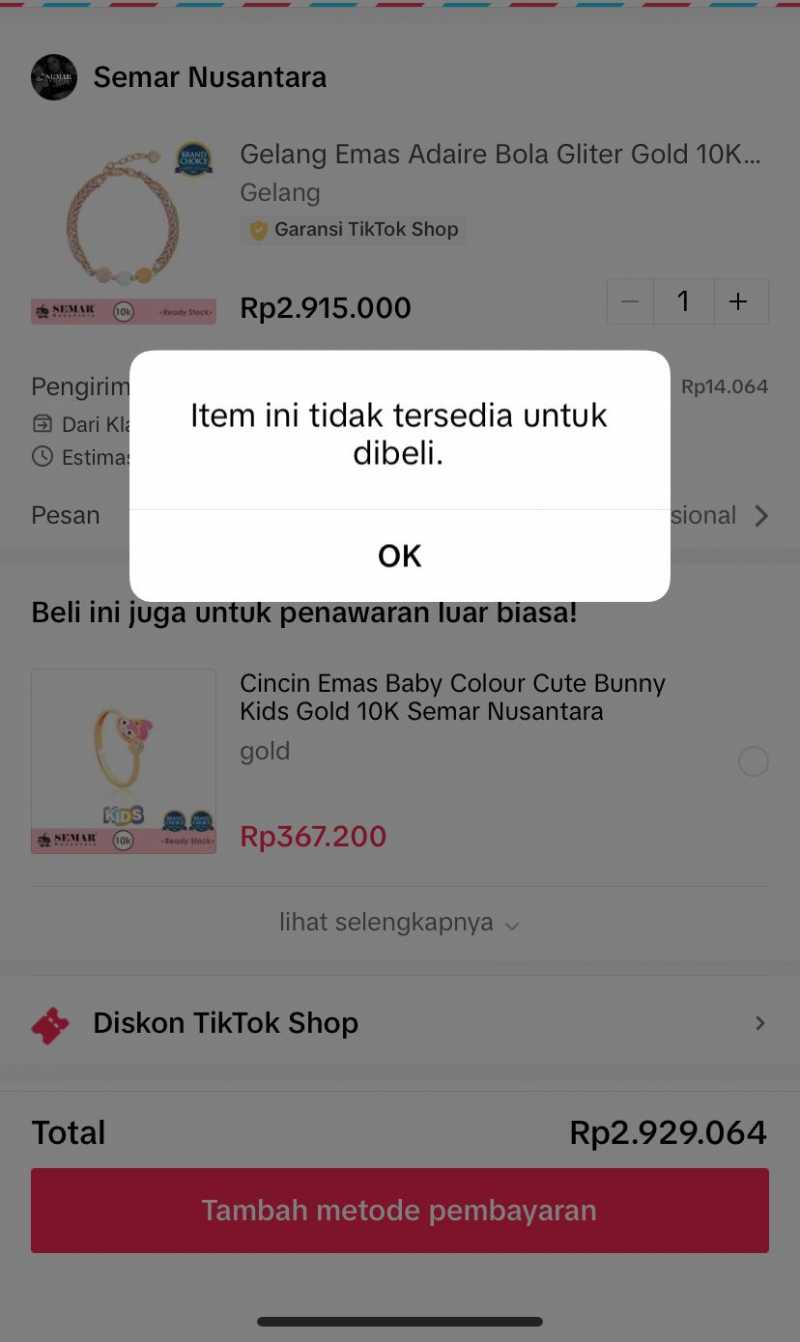Decrease the bracelet quantity with minus
The width and height of the screenshot is (800, 1342).
pyautogui.click(x=630, y=302)
